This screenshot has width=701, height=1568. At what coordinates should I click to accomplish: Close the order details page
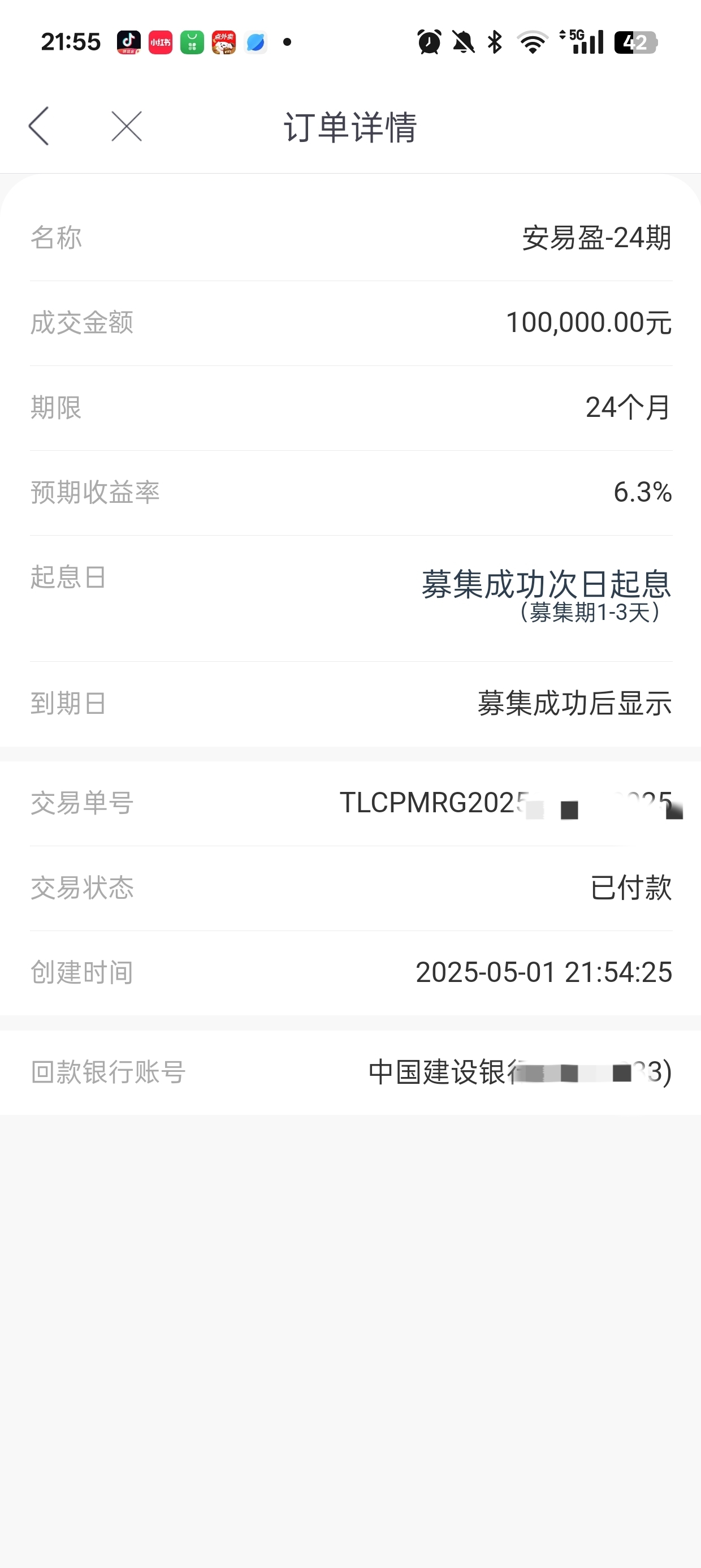tap(127, 126)
